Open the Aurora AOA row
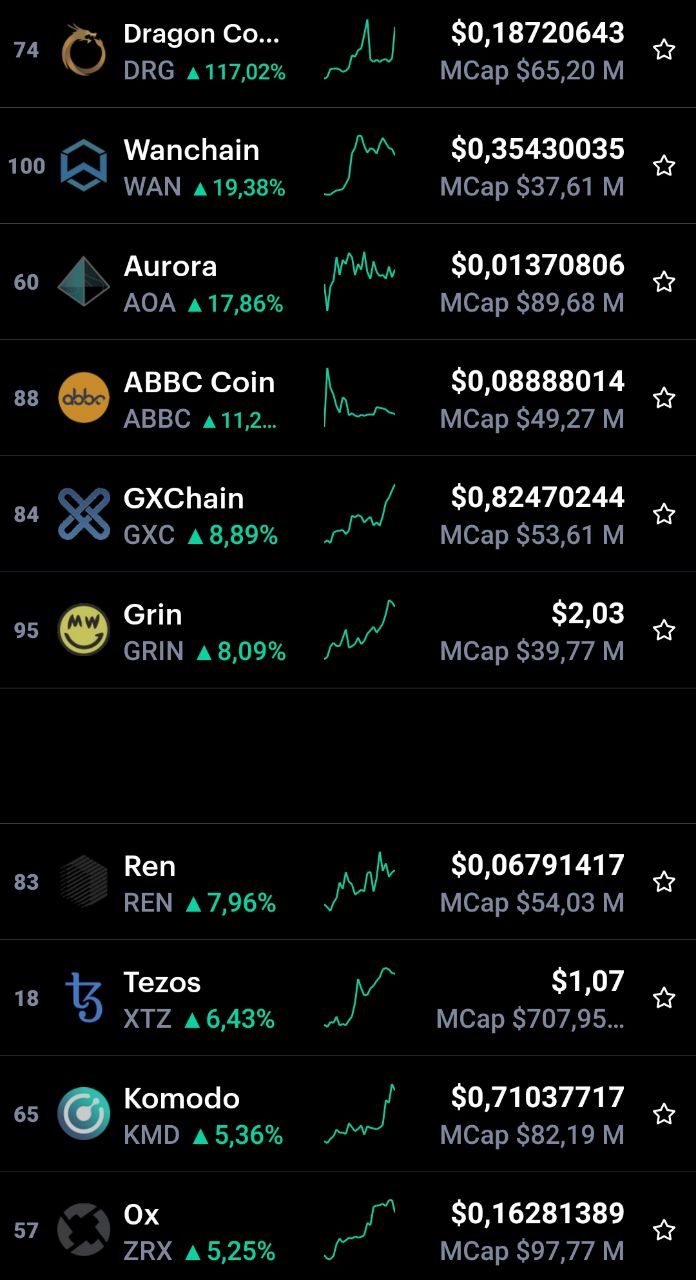The image size is (696, 1280). click(x=348, y=282)
